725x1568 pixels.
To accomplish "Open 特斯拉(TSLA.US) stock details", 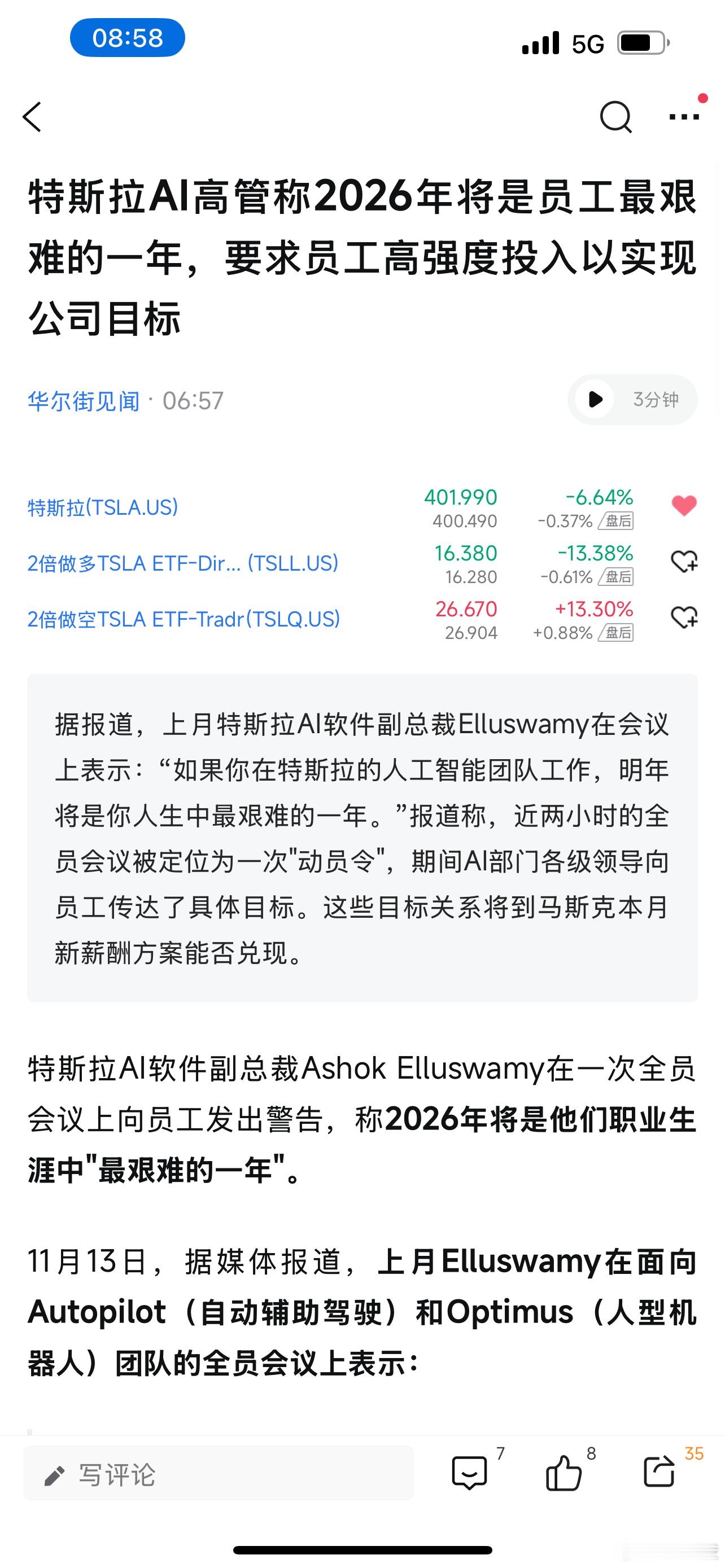I will pos(102,506).
